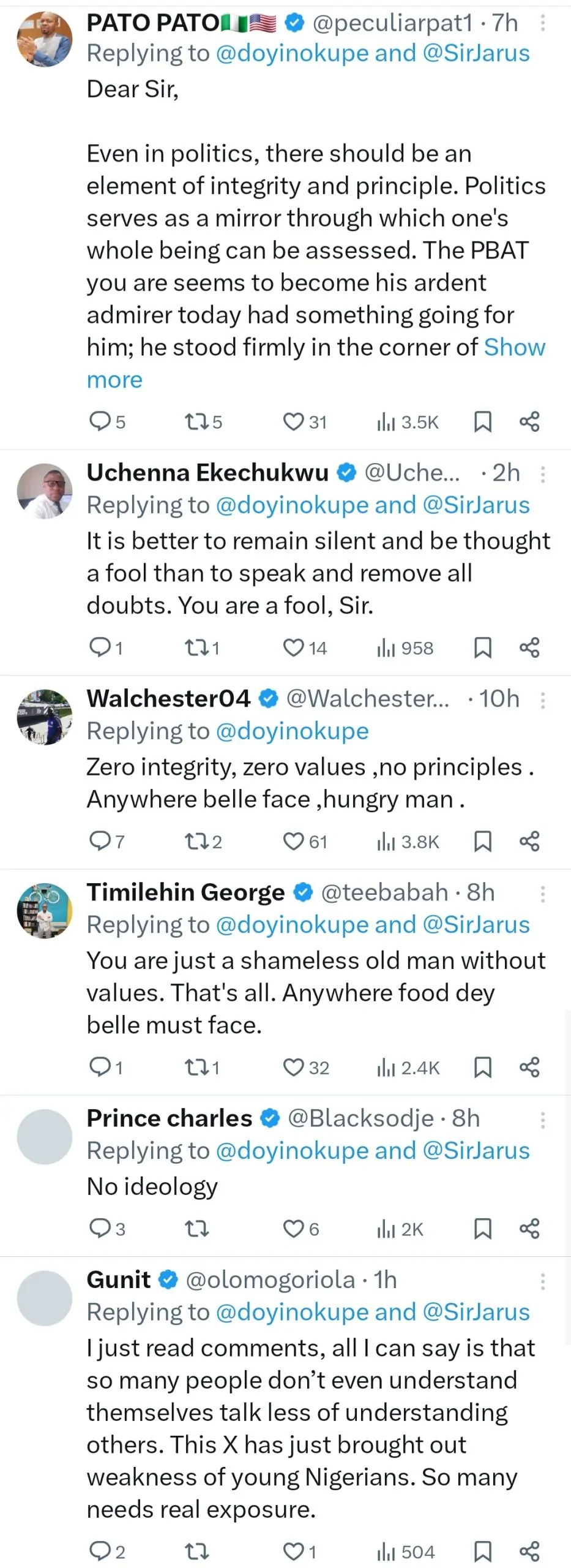Image resolution: width=571 pixels, height=1568 pixels.
Task: Bookmark Uchenna Ekechukwu's reply
Action: point(482,647)
